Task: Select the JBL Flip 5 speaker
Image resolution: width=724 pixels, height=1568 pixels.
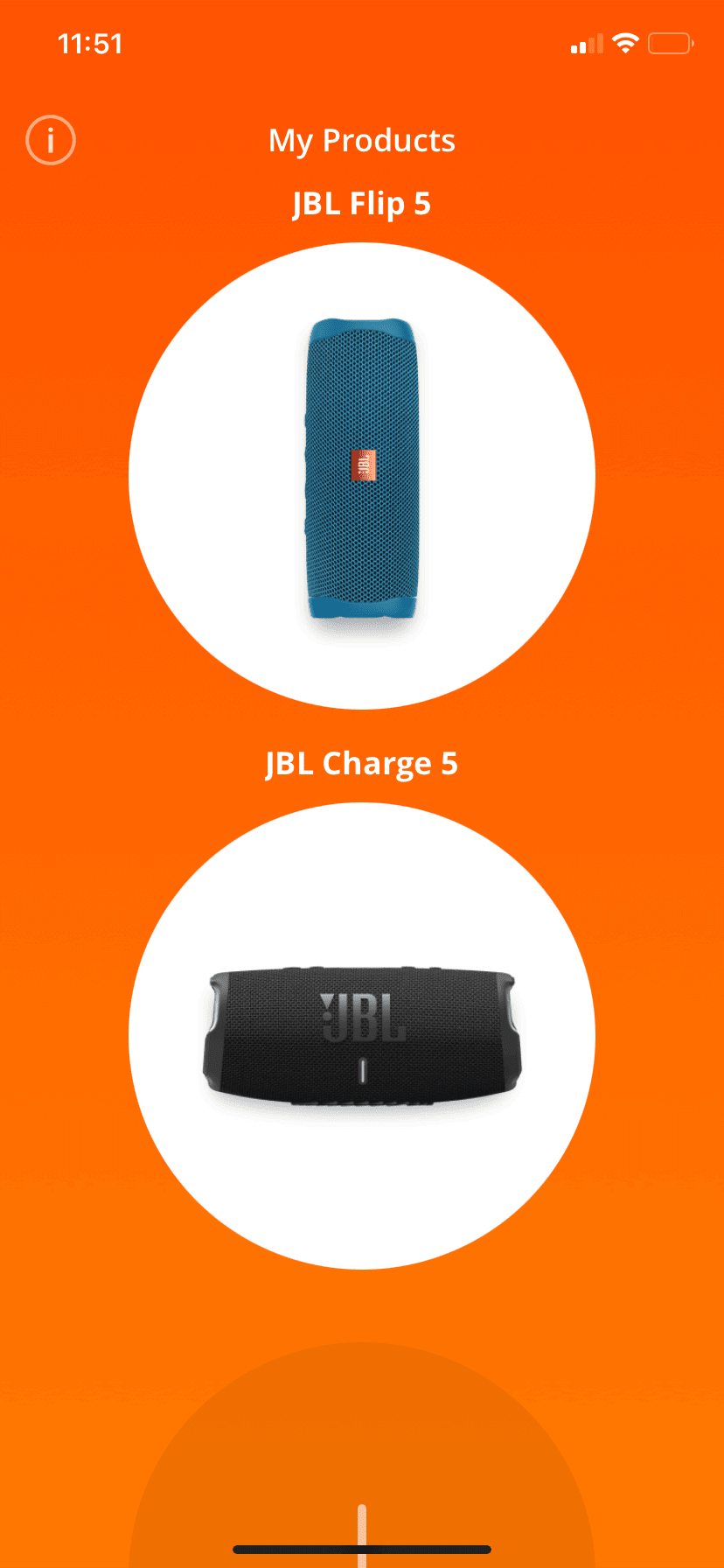Action: tap(362, 475)
